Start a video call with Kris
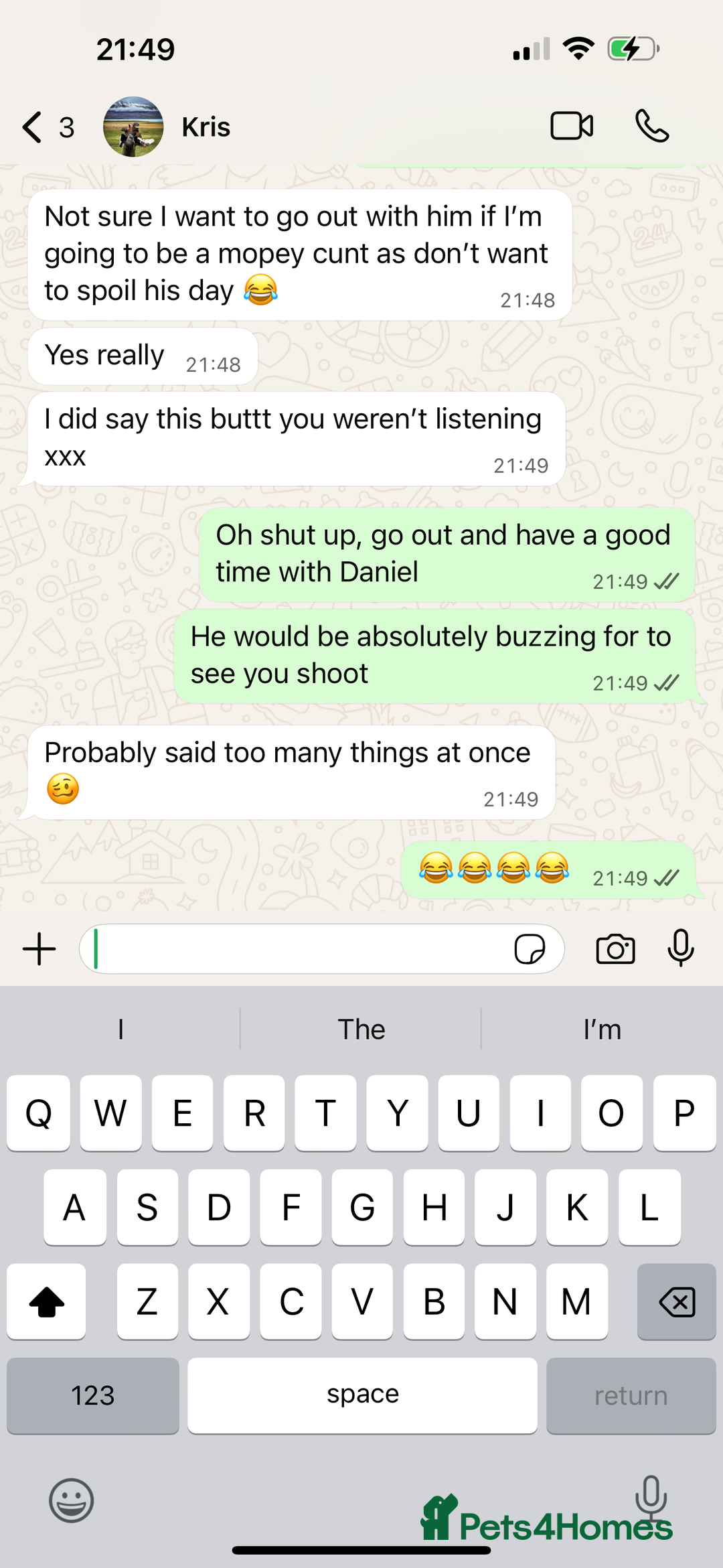Image resolution: width=723 pixels, height=1568 pixels. click(x=571, y=126)
